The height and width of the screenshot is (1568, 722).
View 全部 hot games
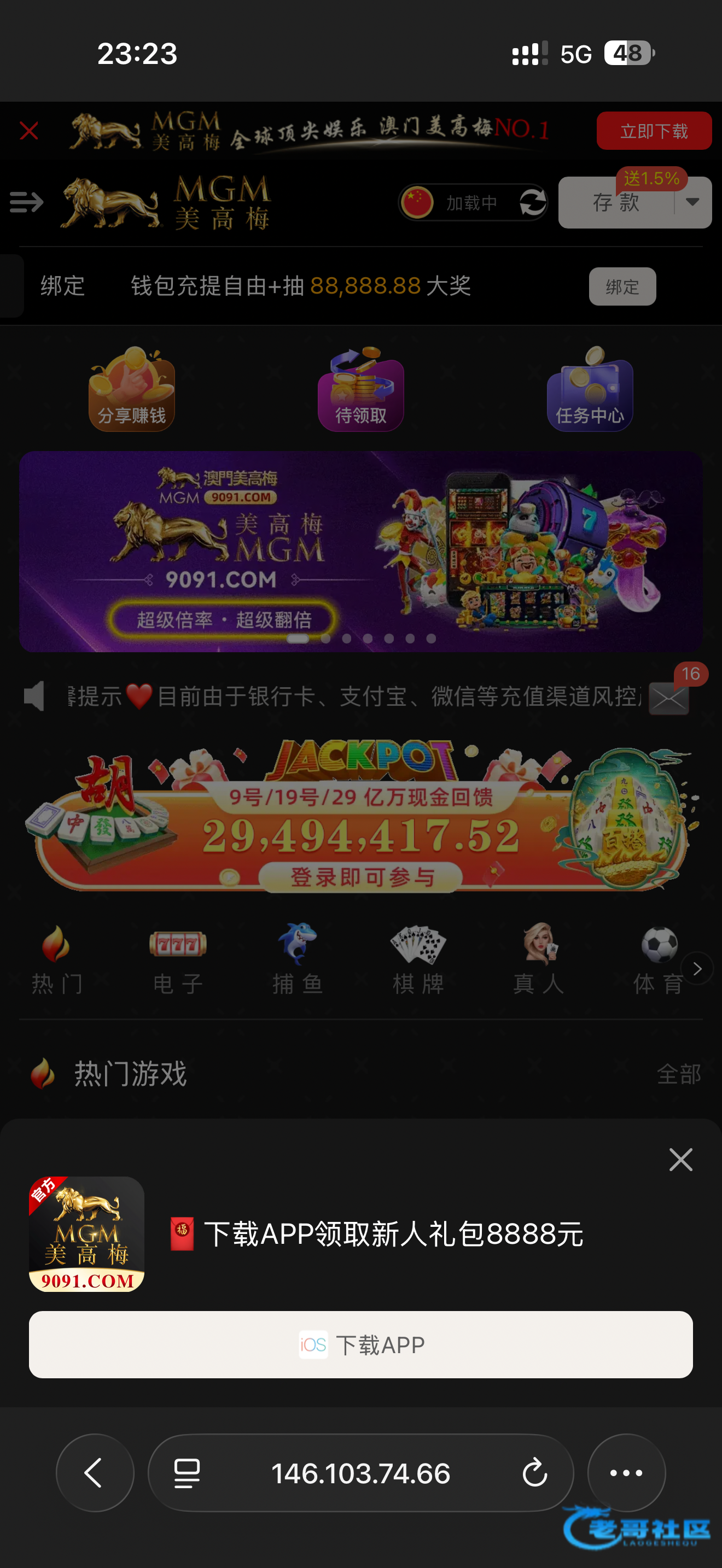(678, 1074)
